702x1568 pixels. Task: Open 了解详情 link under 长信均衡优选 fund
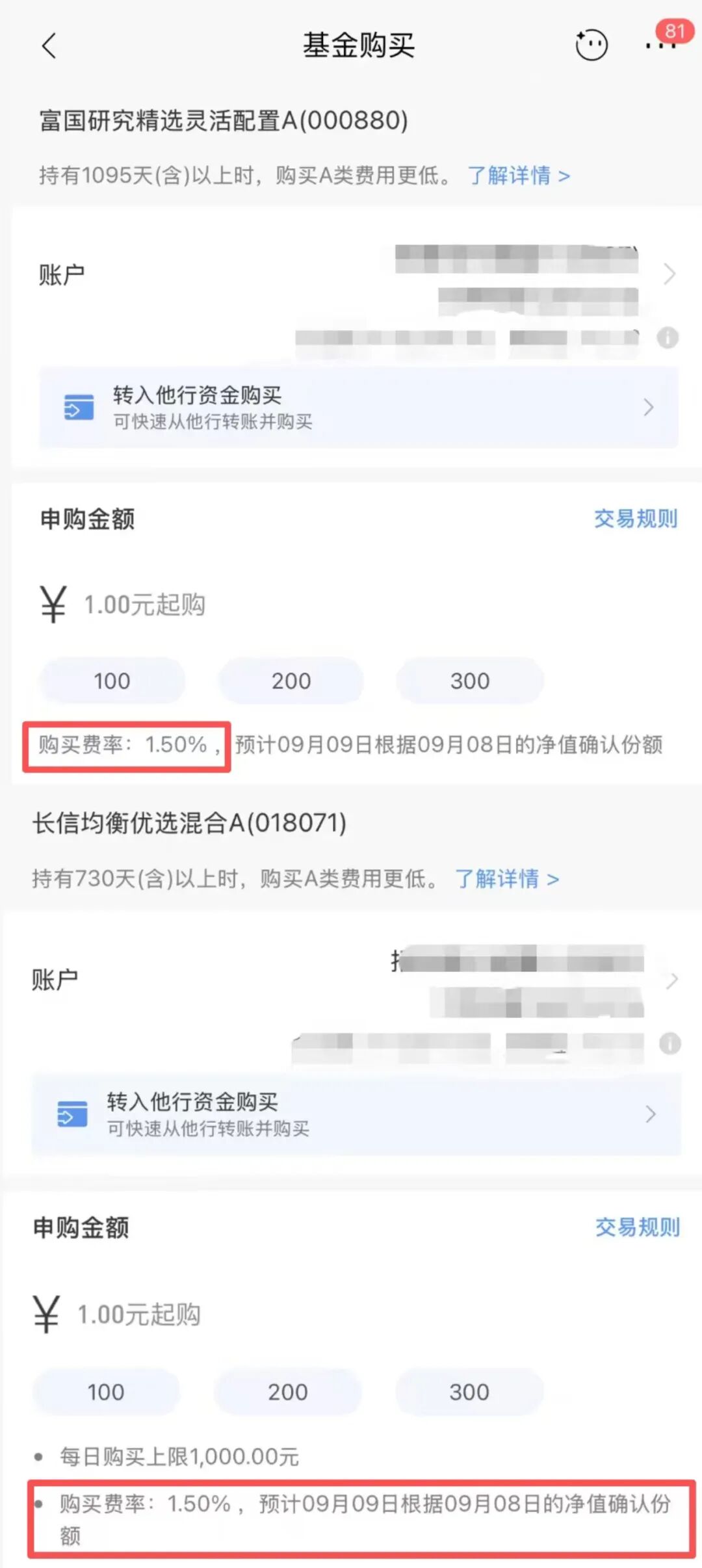(506, 879)
